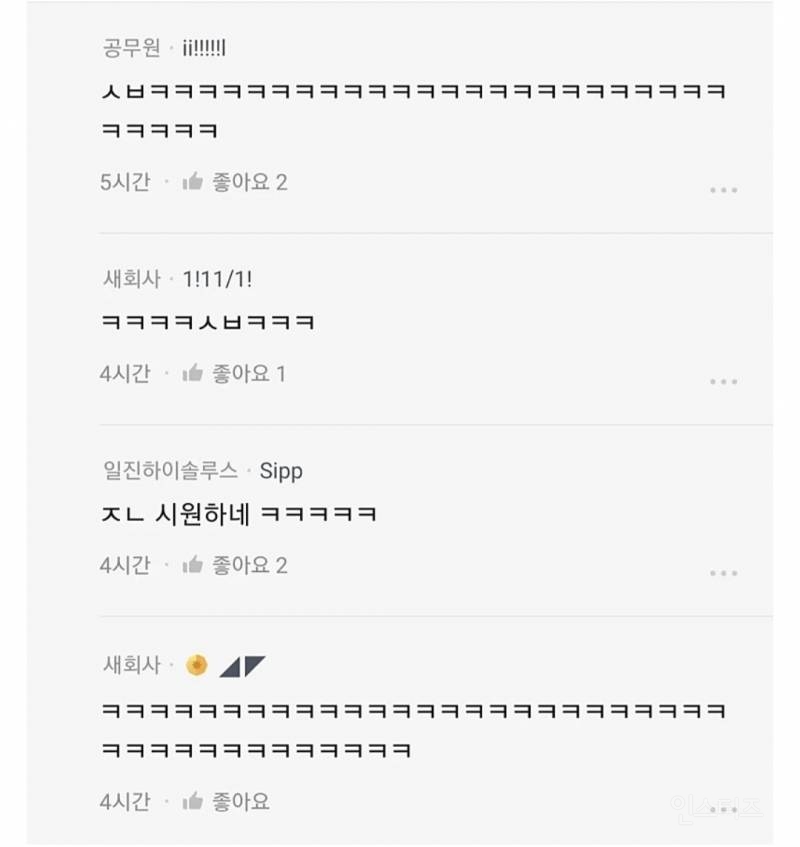Open the options menu on 일진하이솔루스's comment
Screen dimensions: 800x847
(x=722, y=571)
